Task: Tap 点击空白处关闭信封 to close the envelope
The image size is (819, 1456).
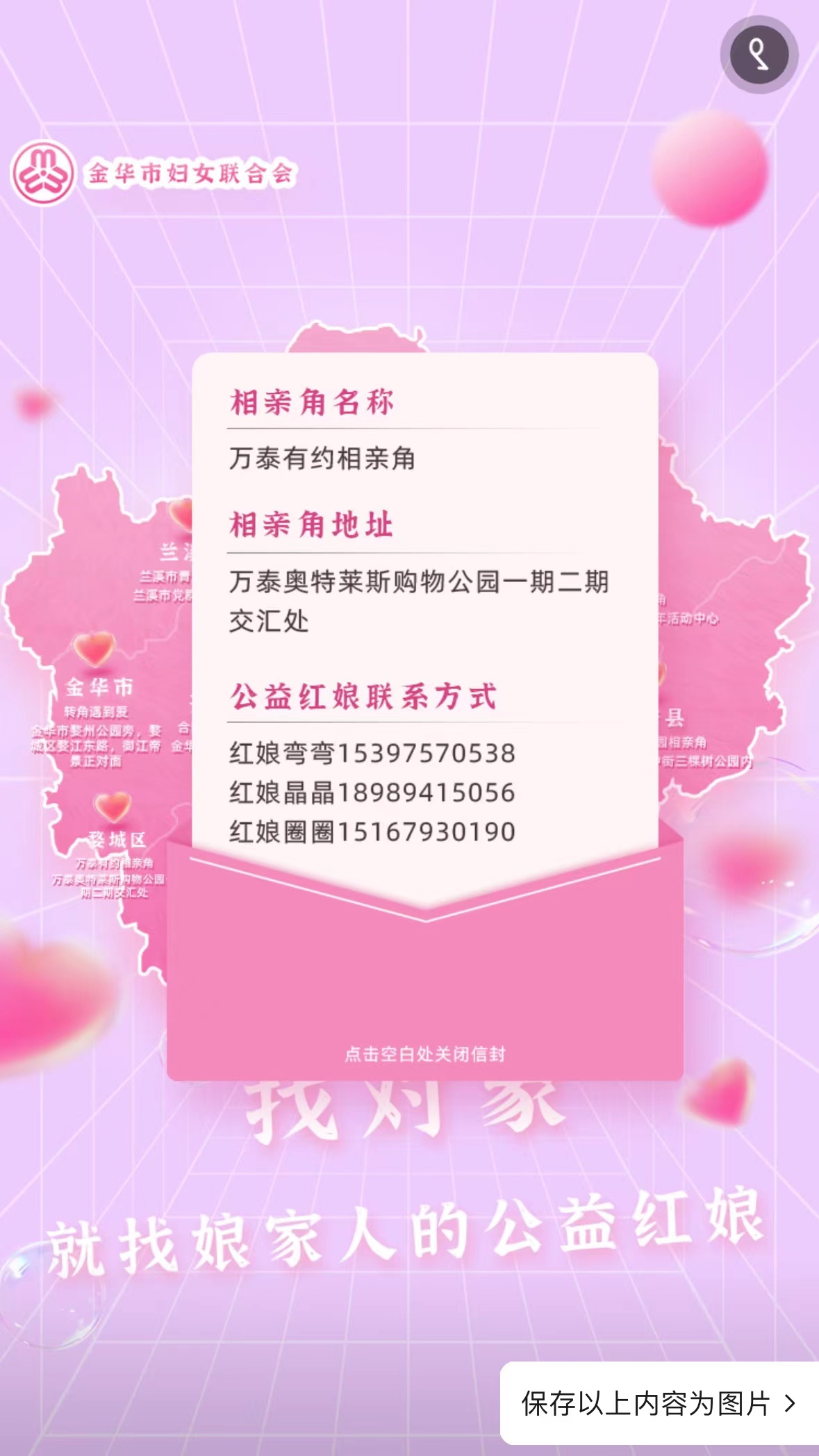Action: tap(424, 1054)
